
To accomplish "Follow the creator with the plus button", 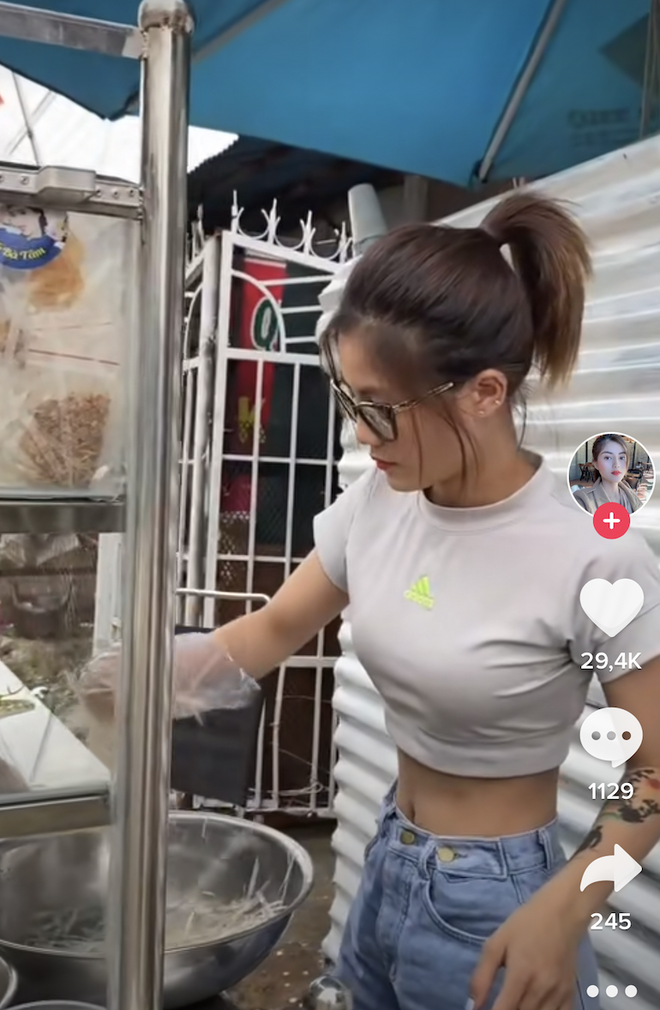I will (611, 520).
